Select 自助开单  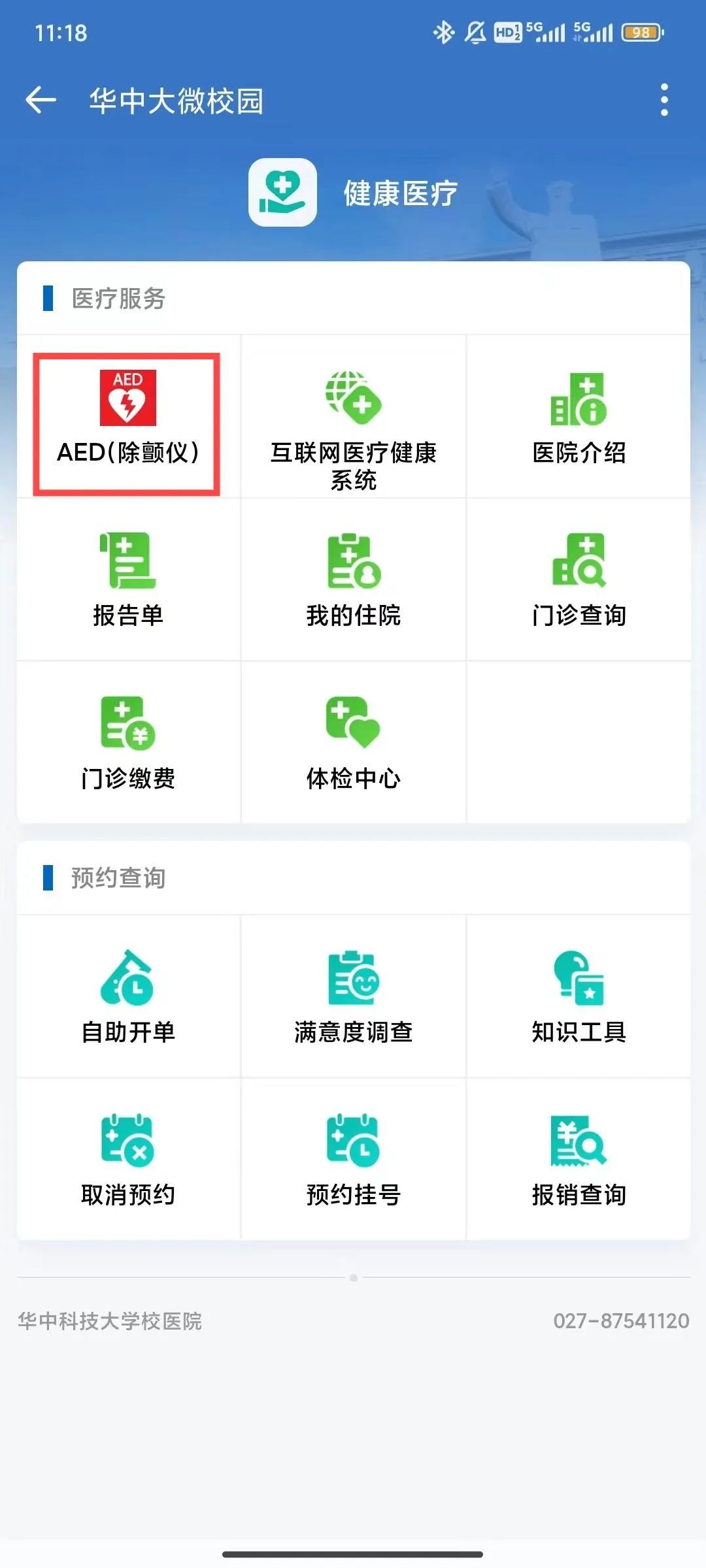[127, 996]
